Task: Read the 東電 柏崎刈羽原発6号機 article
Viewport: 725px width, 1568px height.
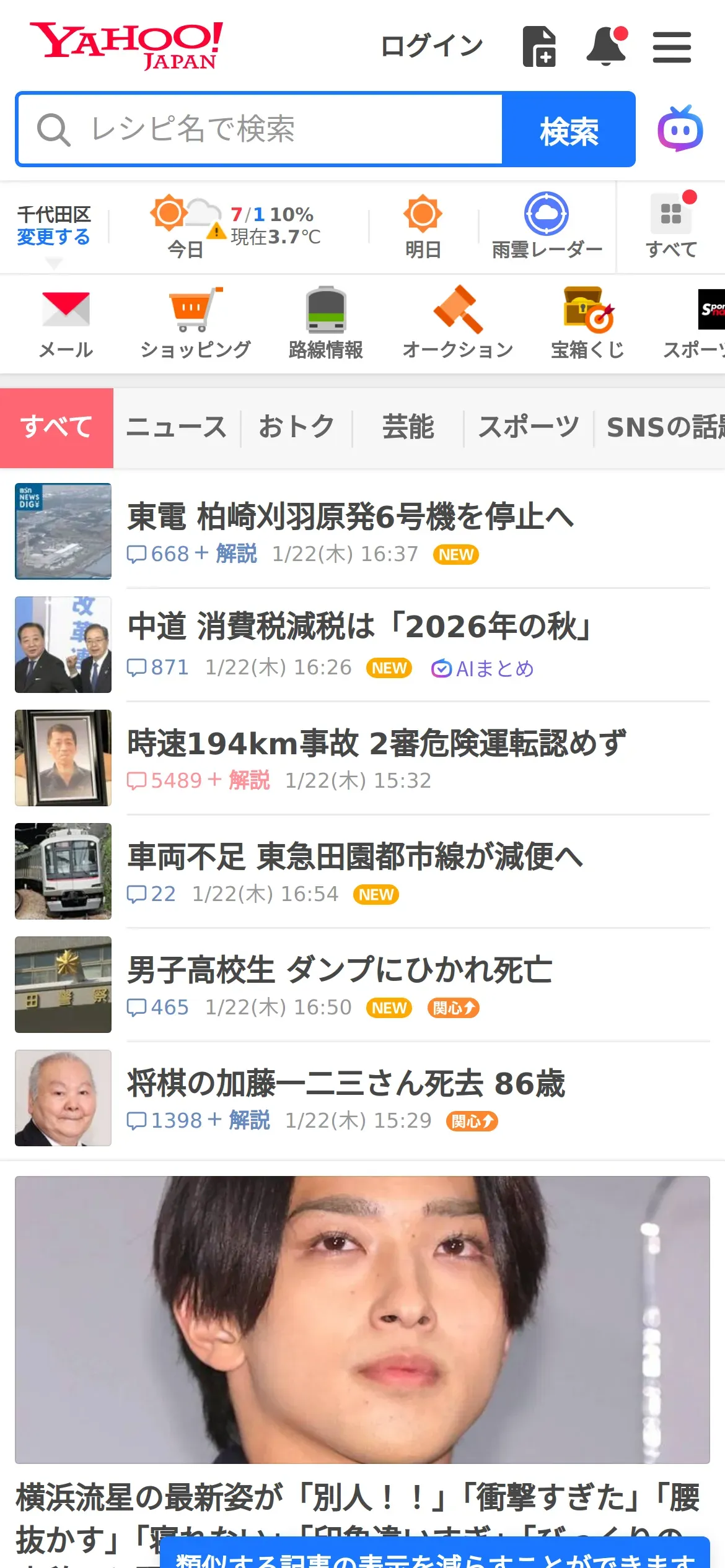Action: pos(350,516)
